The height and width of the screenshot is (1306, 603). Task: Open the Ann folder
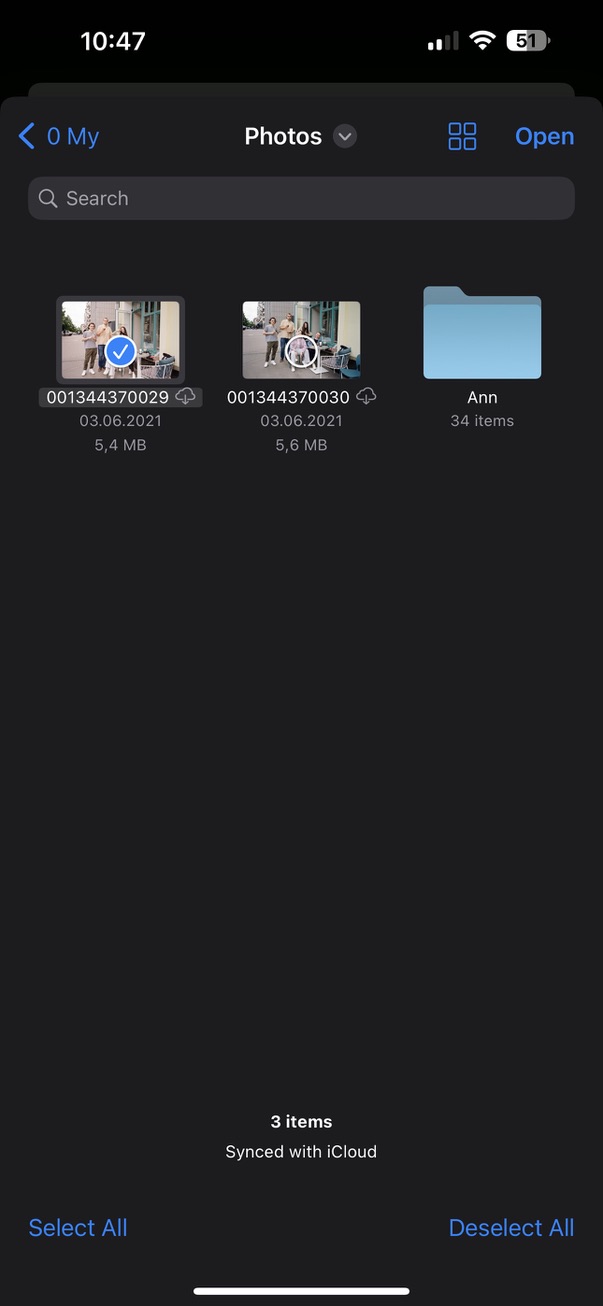click(482, 334)
